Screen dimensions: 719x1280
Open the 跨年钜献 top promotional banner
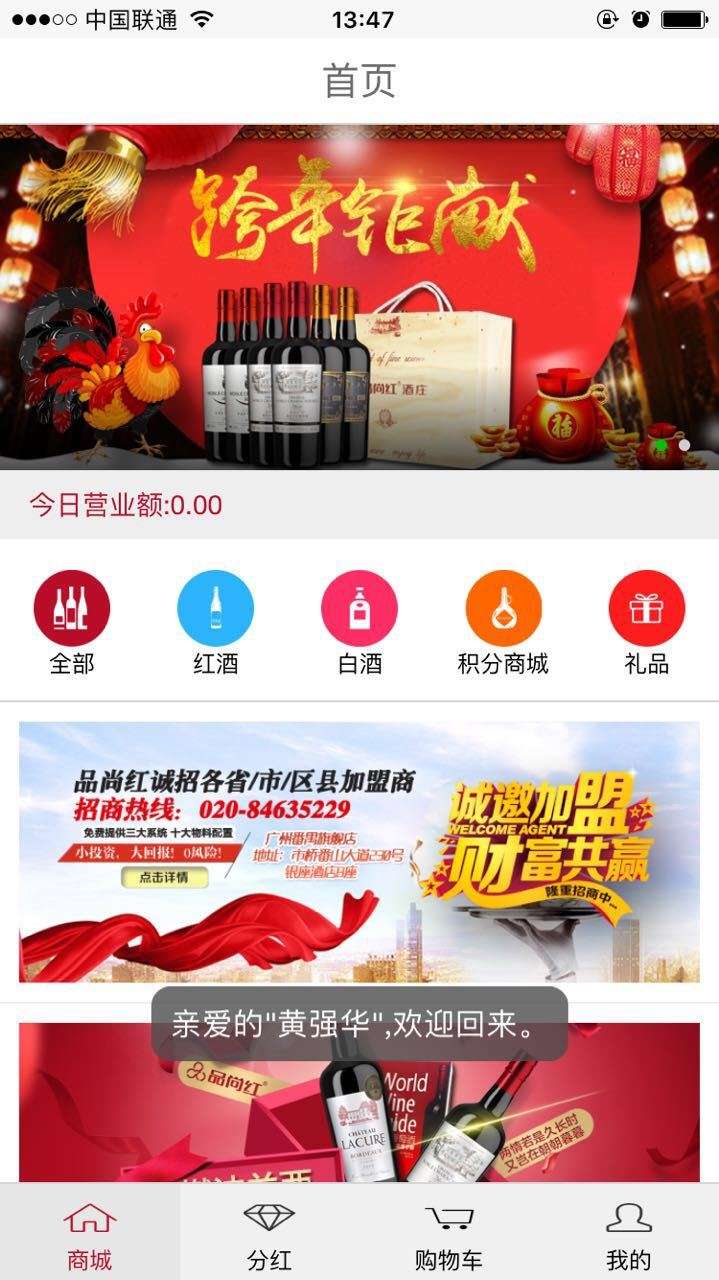[359, 297]
